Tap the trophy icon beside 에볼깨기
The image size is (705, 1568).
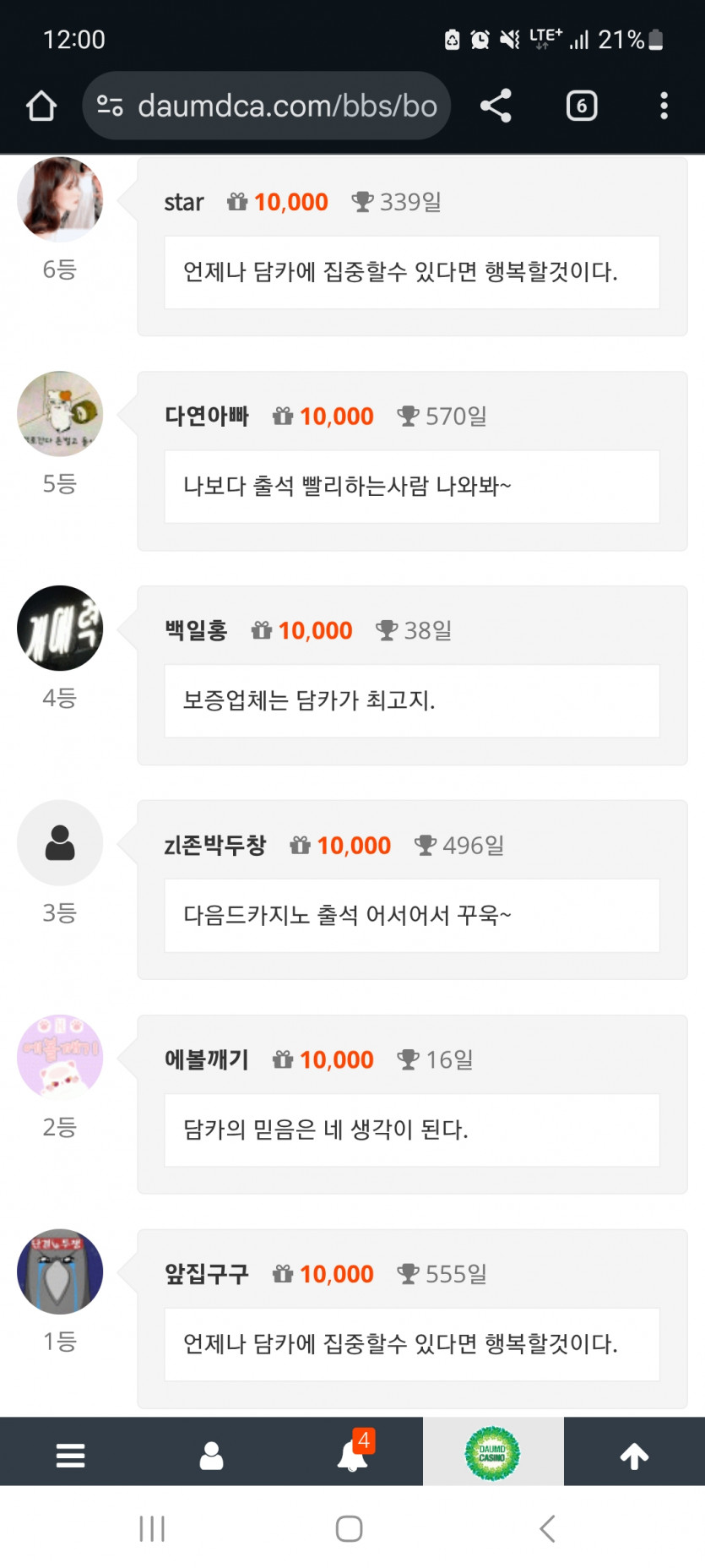[409, 1059]
